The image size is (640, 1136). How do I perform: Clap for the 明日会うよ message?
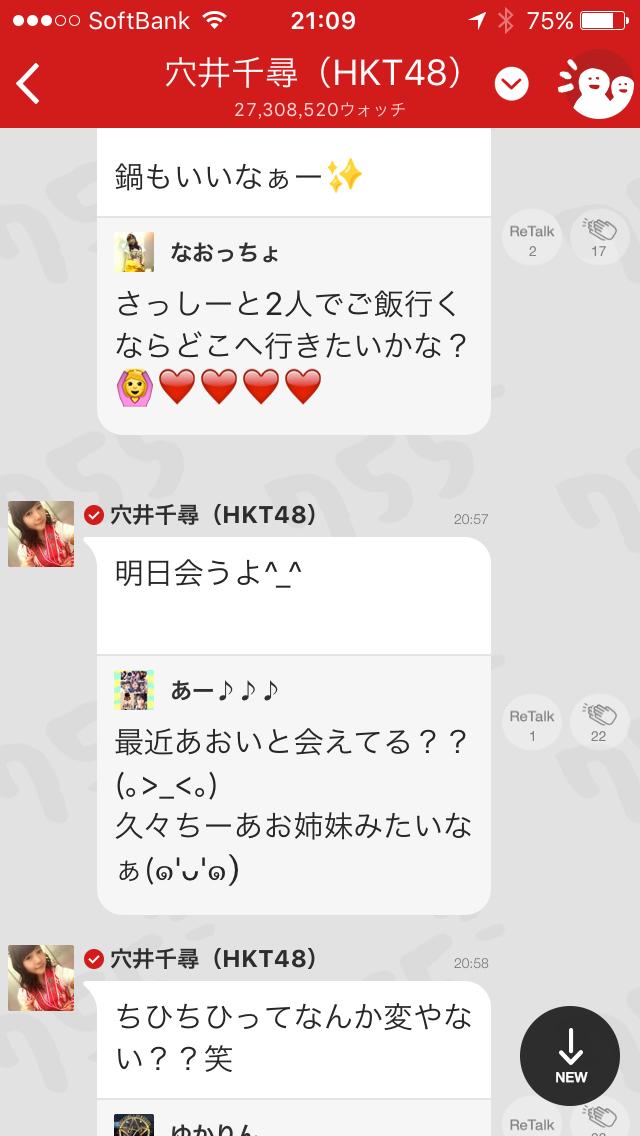tap(599, 725)
